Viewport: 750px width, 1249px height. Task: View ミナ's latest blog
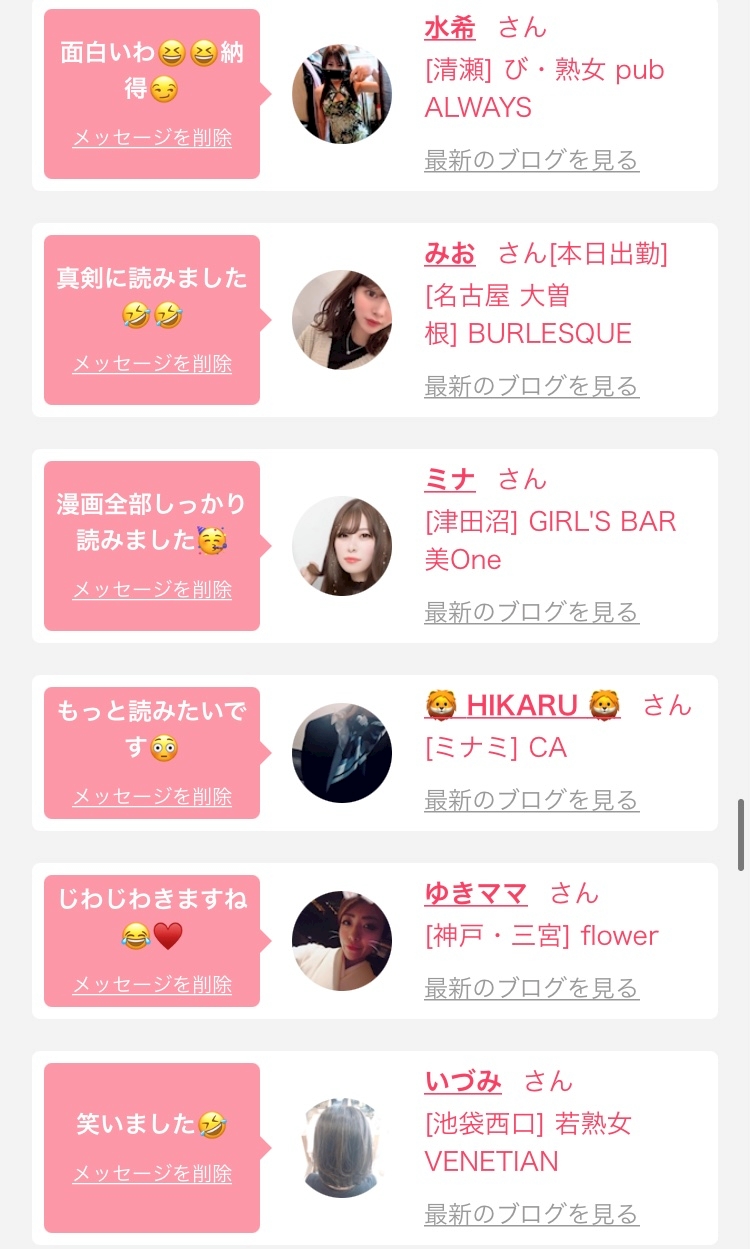[531, 612]
